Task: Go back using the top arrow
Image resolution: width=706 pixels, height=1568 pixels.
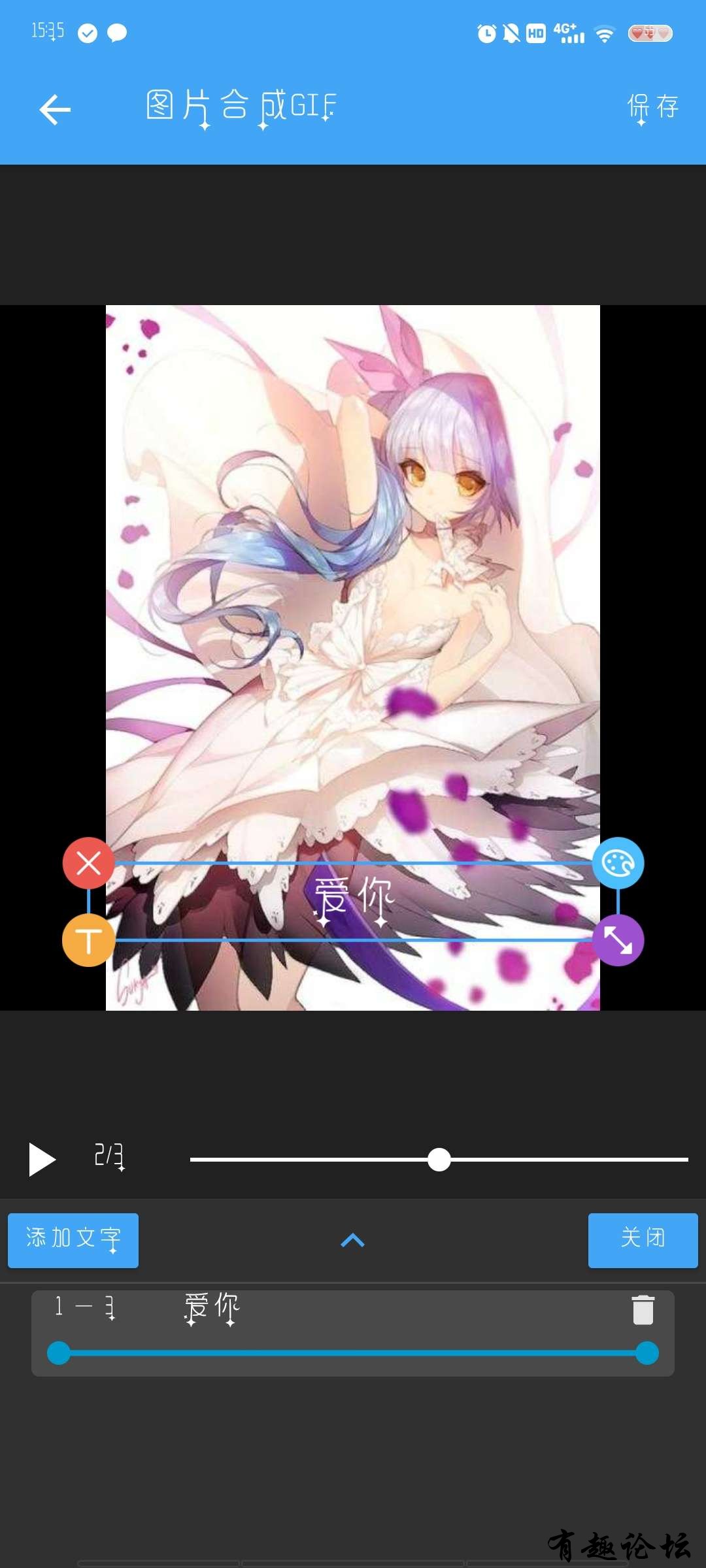Action: click(x=55, y=109)
